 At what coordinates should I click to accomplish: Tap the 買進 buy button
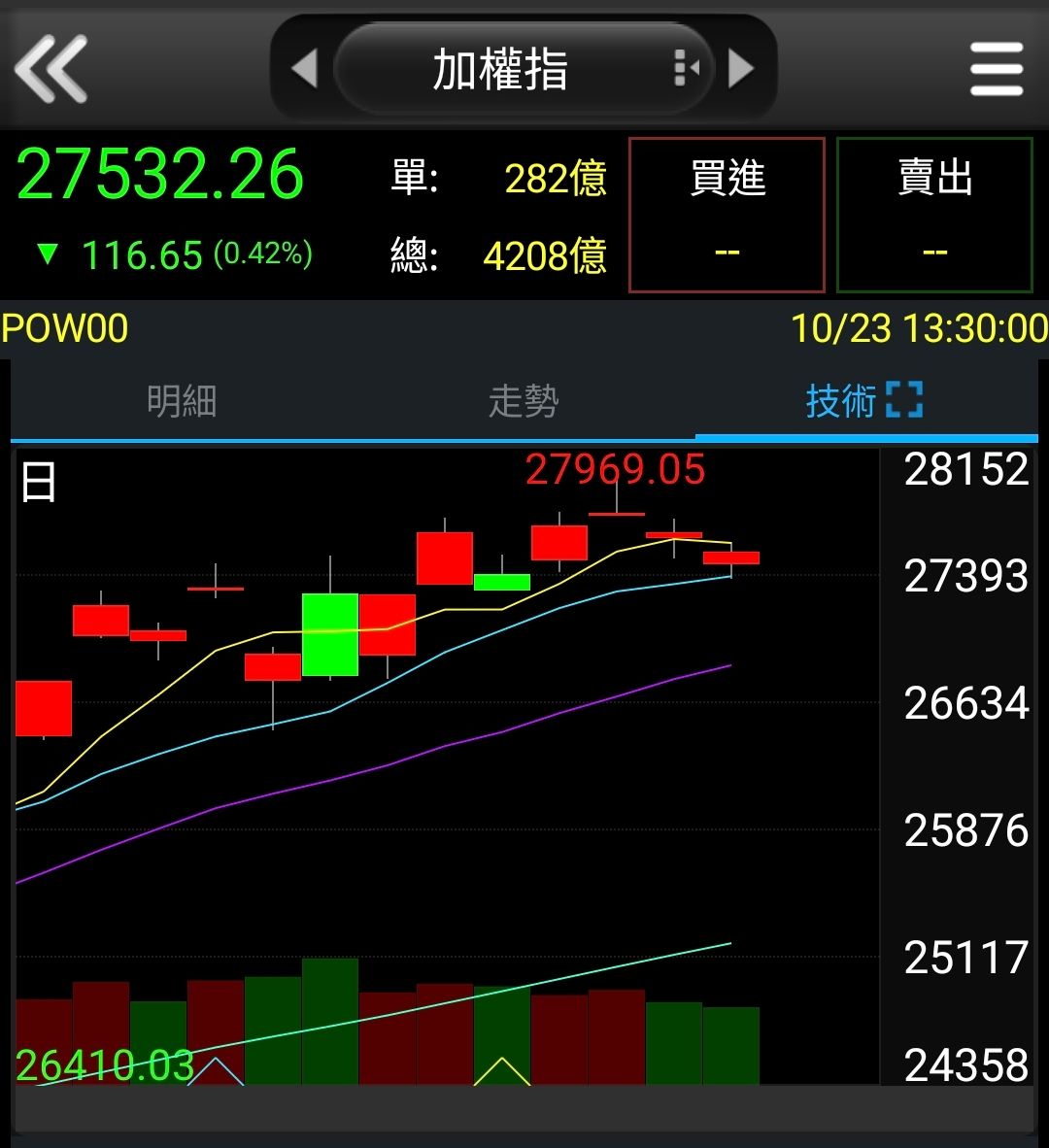[727, 215]
